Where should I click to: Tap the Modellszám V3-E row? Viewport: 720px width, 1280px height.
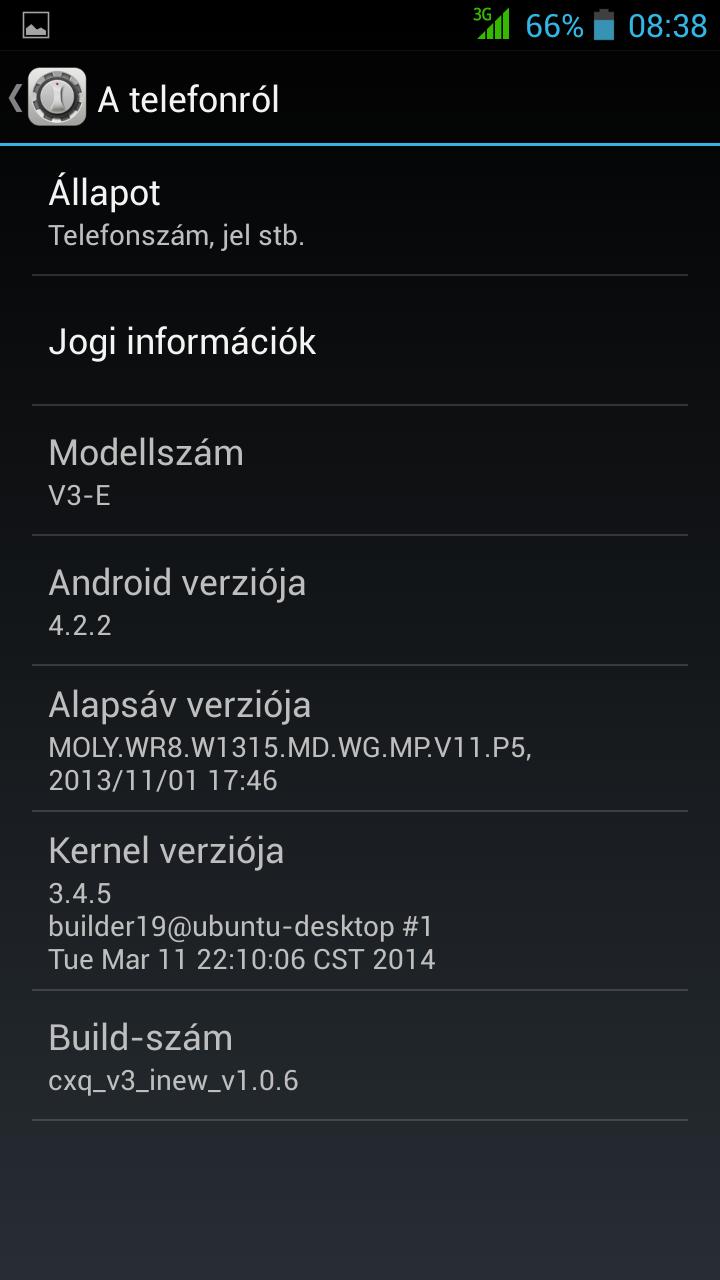[360, 471]
